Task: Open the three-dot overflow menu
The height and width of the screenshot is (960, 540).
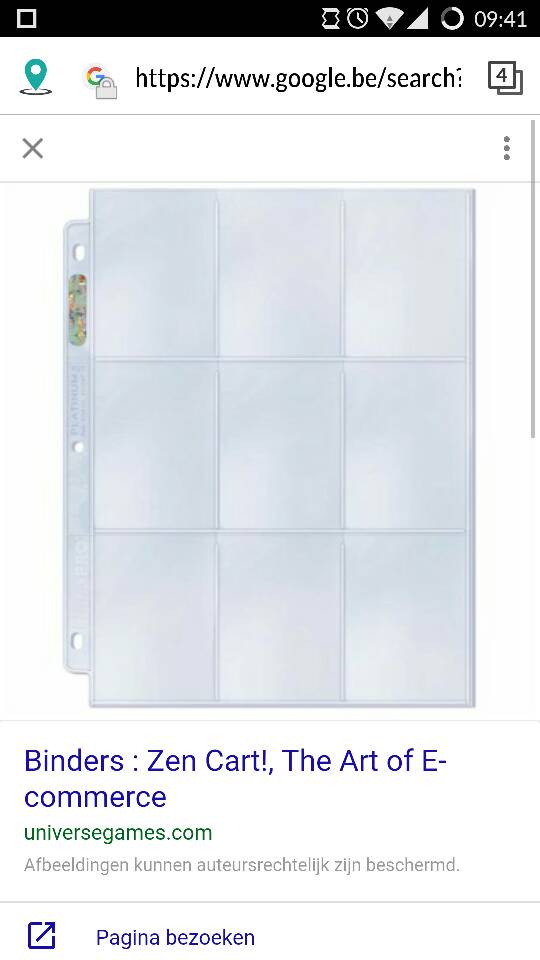Action: (x=506, y=148)
